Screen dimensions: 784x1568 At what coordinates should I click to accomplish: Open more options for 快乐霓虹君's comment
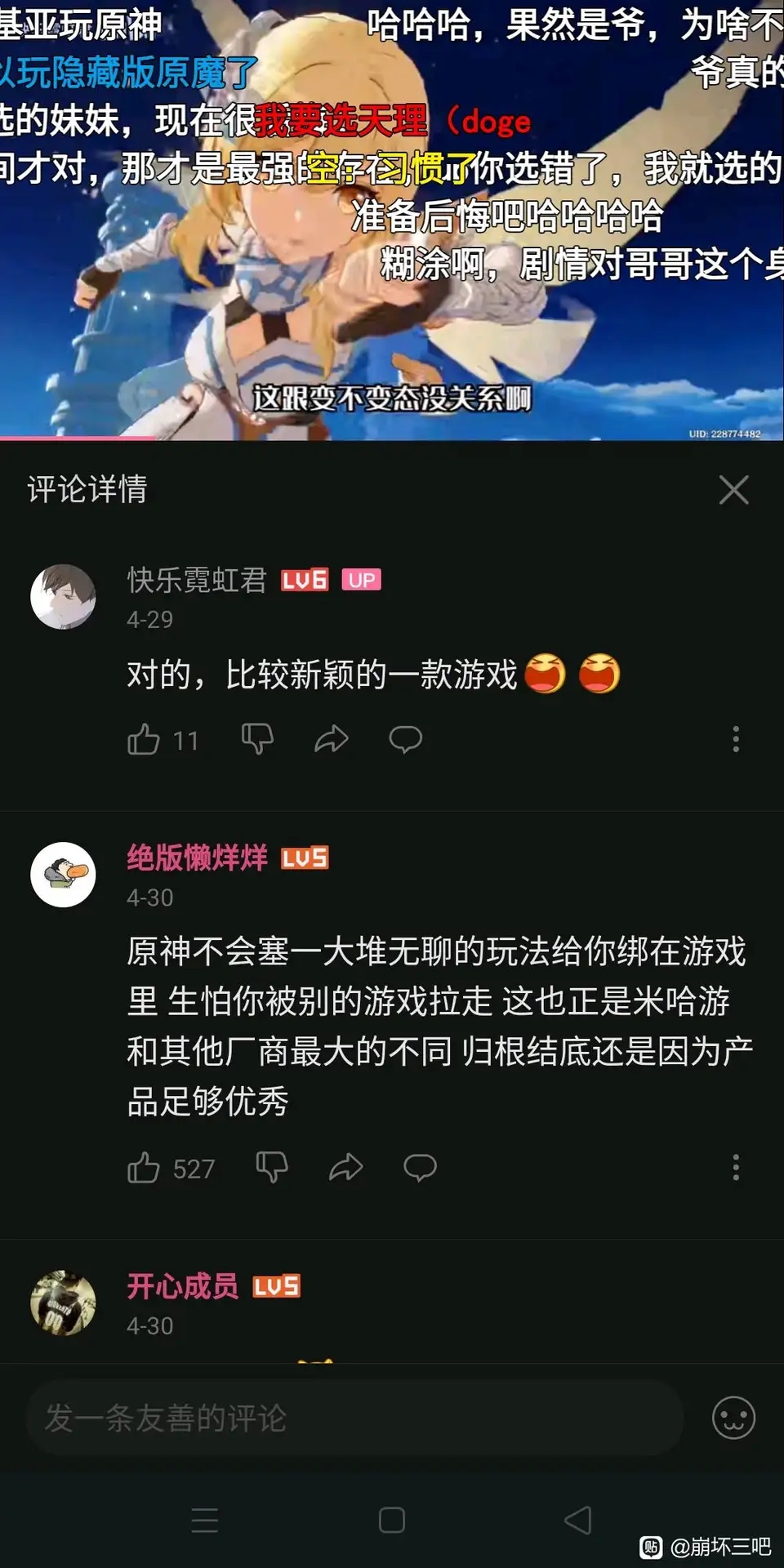pos(736,739)
